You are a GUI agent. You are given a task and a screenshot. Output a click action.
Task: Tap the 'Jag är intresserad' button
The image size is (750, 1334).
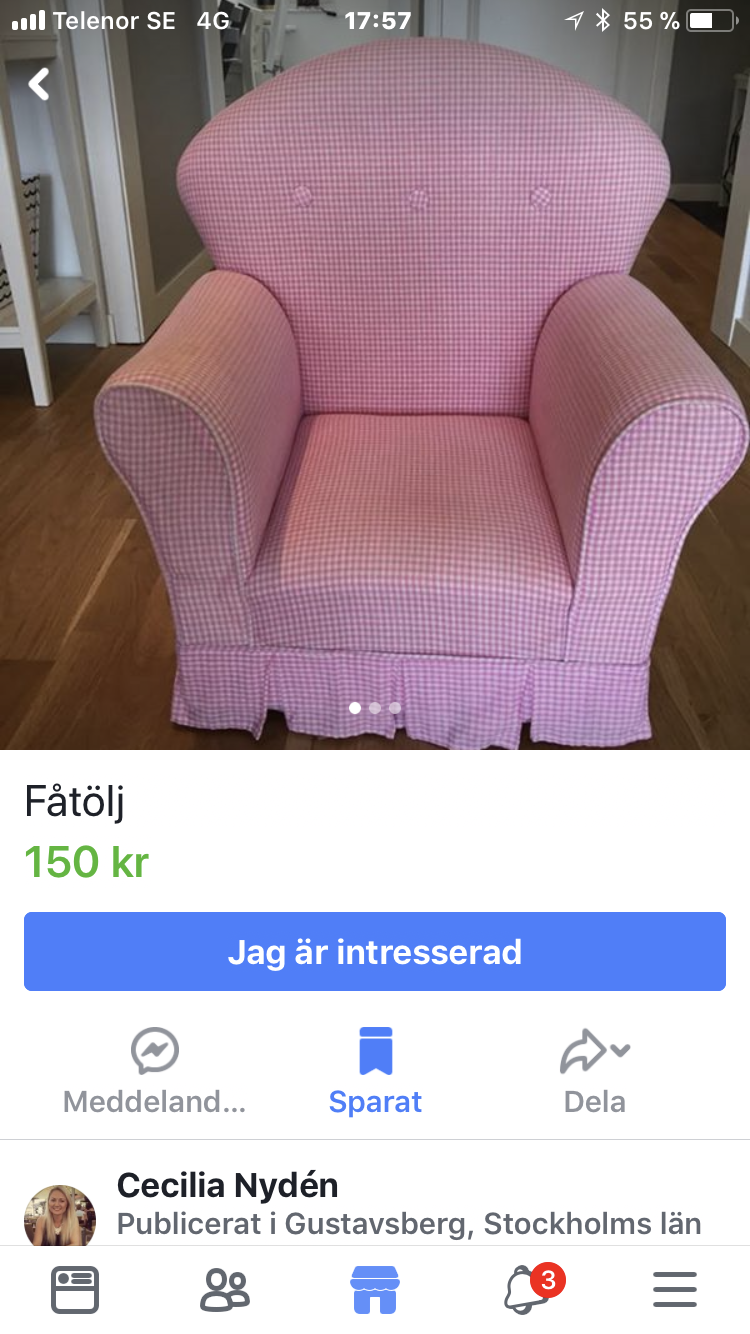(x=375, y=951)
